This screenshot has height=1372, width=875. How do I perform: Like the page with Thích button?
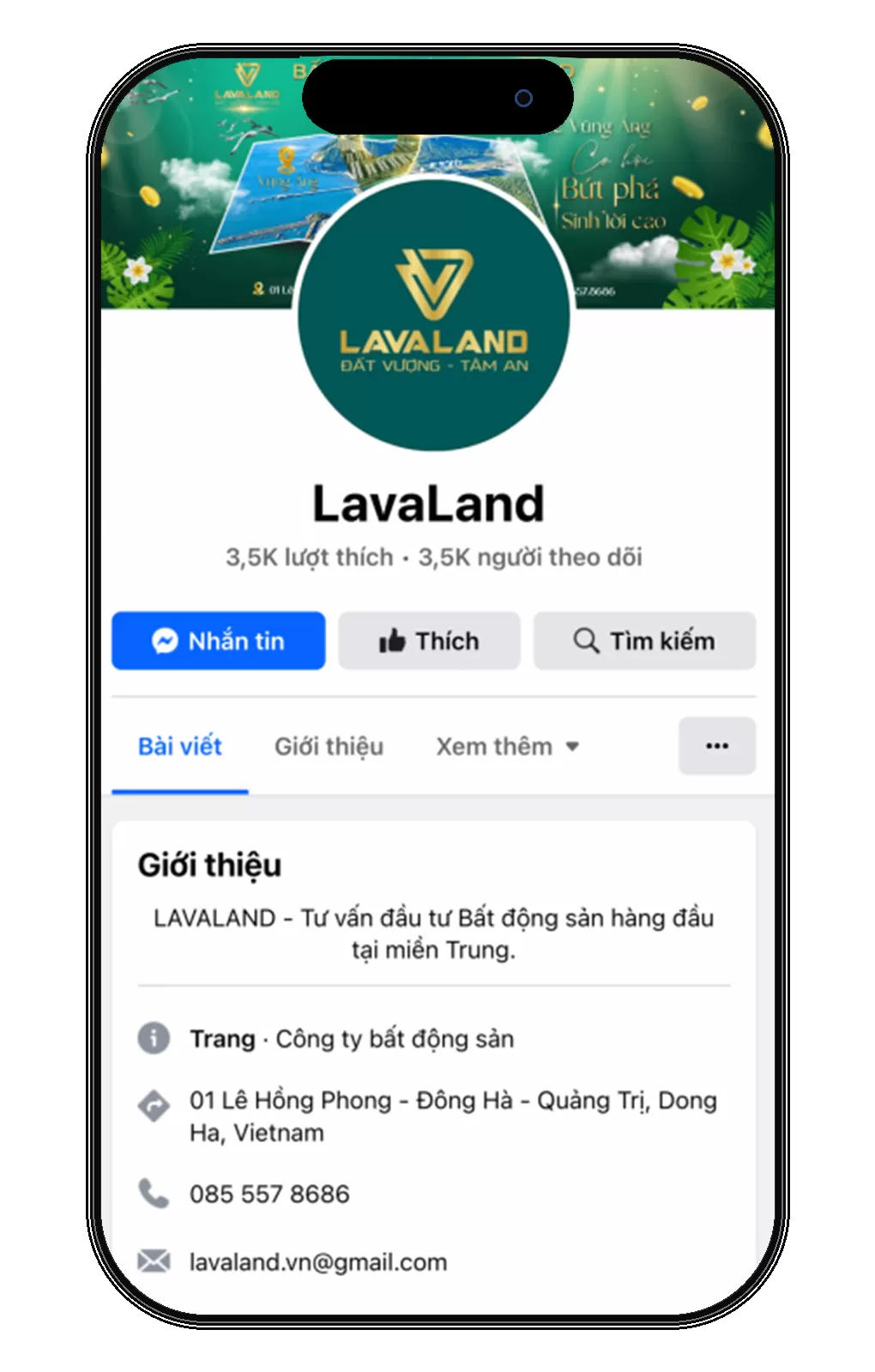click(429, 641)
